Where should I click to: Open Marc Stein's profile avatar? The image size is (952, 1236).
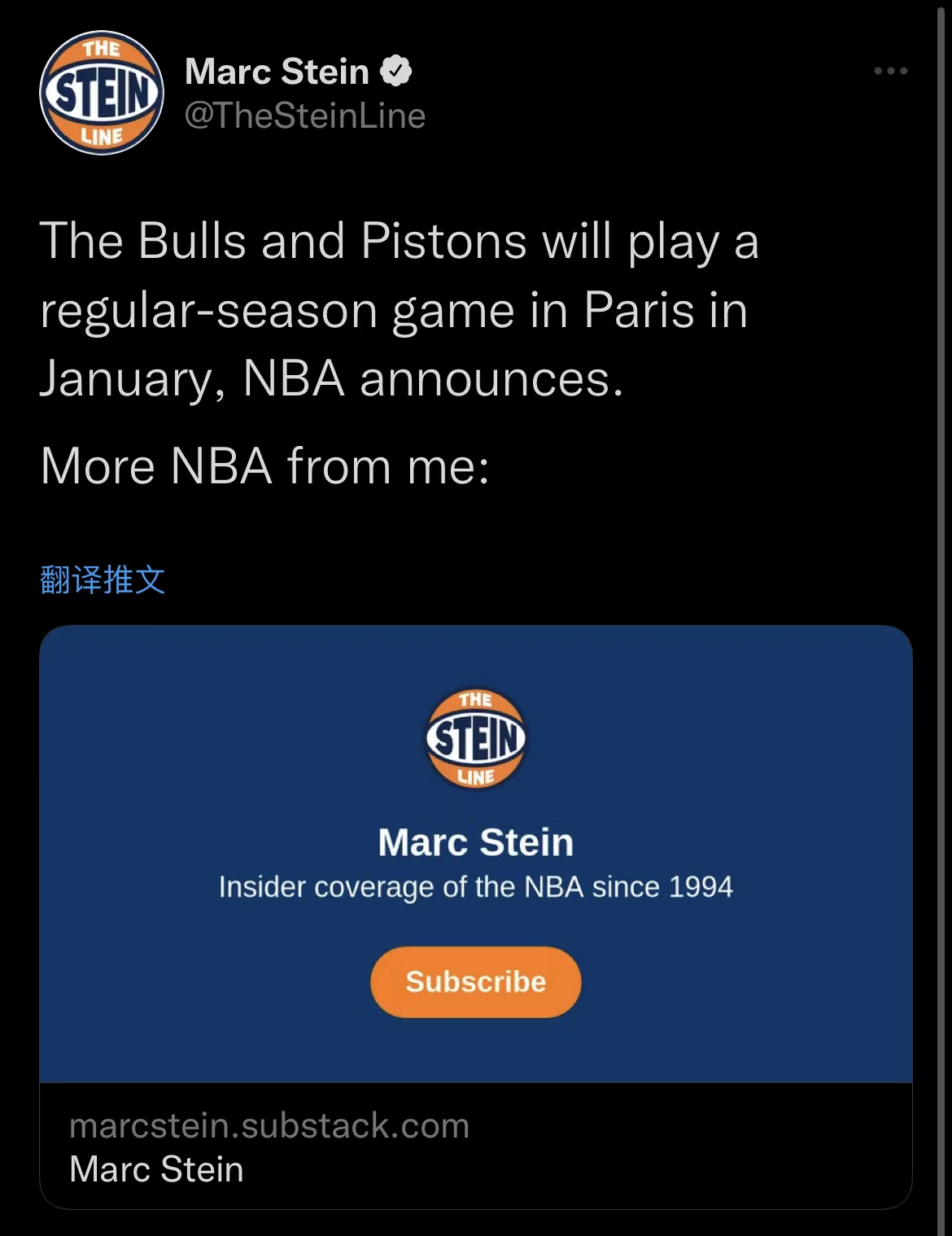[102, 93]
